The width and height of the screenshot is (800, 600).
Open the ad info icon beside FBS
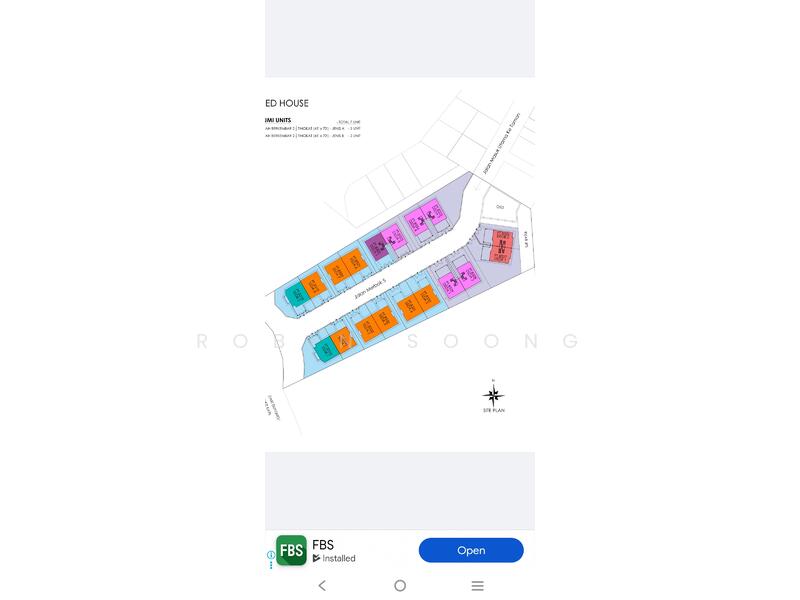point(270,555)
